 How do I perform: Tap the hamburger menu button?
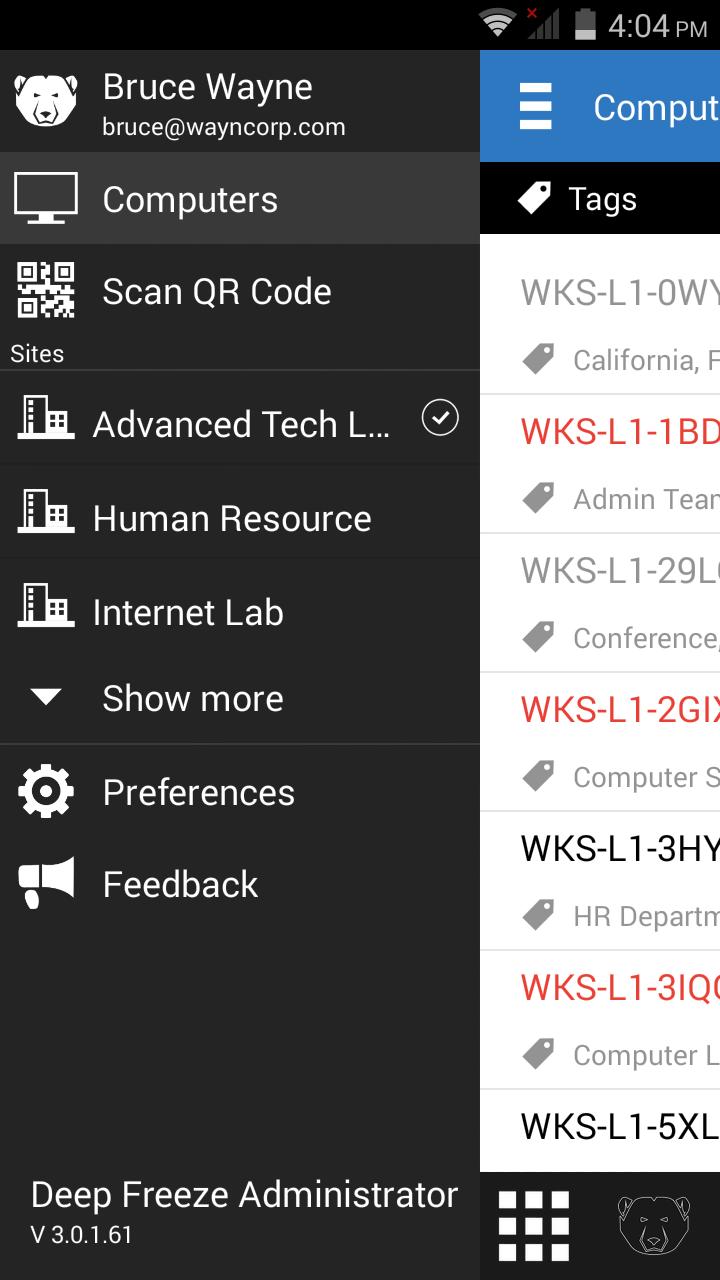click(x=536, y=106)
